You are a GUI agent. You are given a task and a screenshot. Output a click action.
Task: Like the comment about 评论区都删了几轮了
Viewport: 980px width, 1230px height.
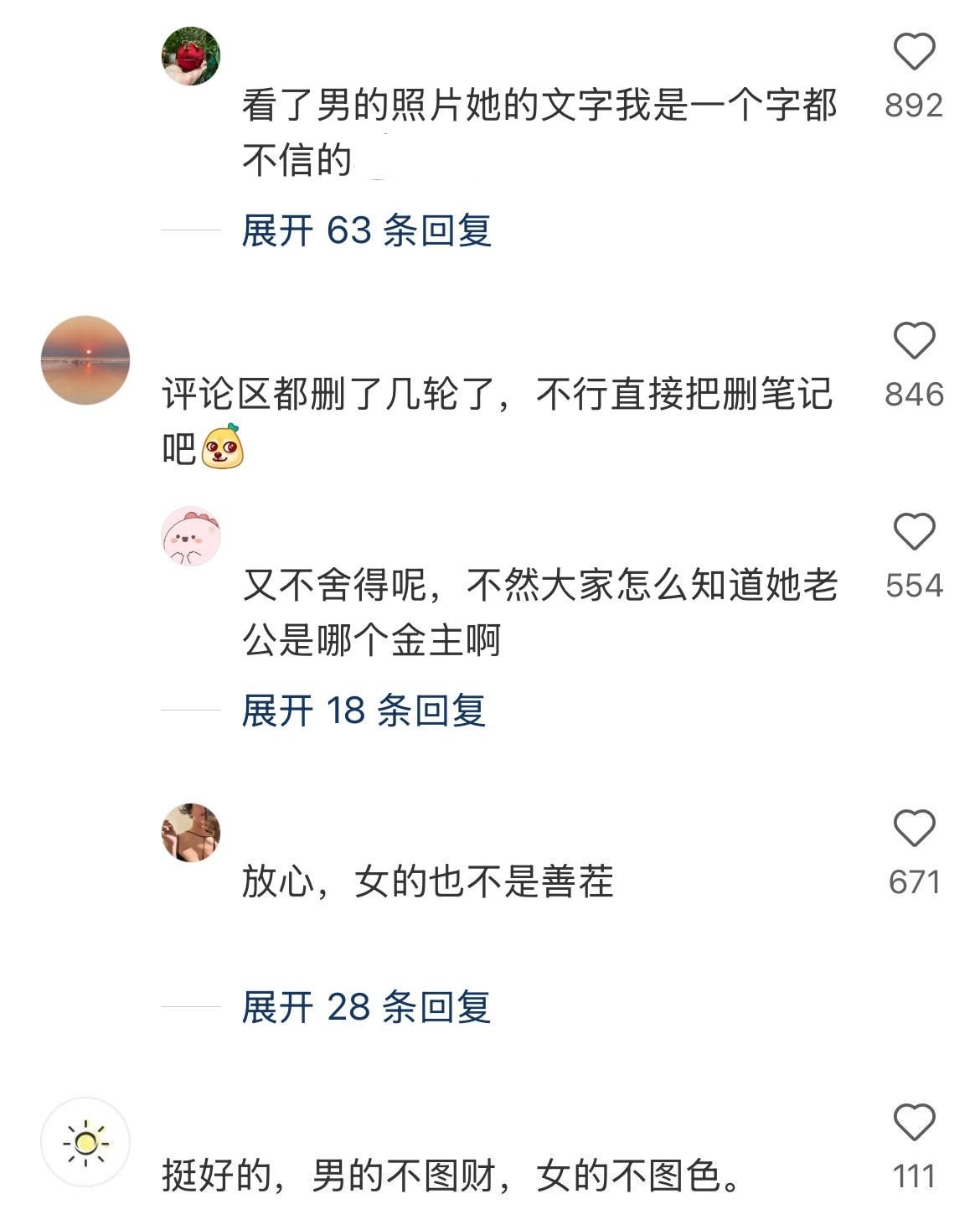click(914, 341)
